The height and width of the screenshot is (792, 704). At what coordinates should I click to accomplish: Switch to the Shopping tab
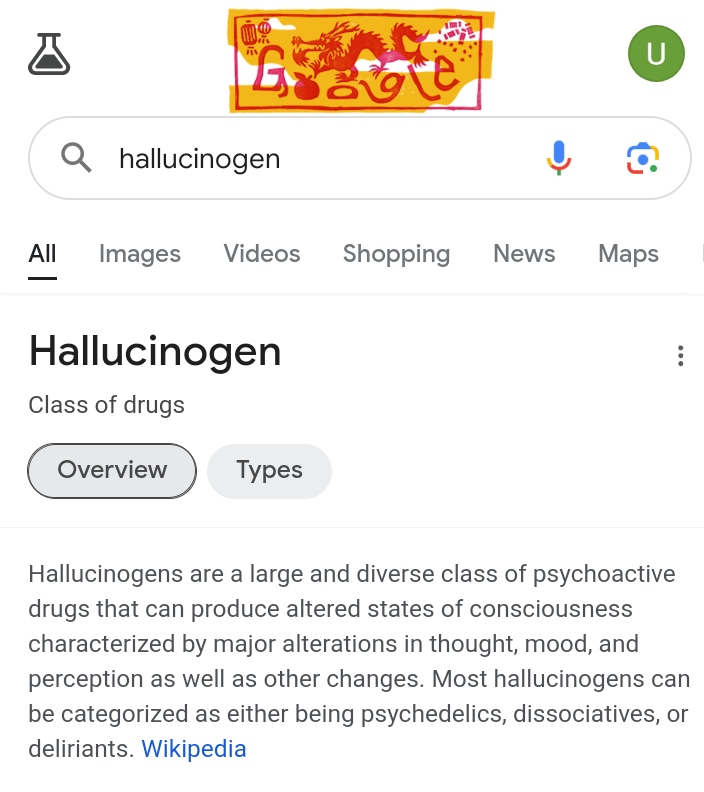pos(396,254)
